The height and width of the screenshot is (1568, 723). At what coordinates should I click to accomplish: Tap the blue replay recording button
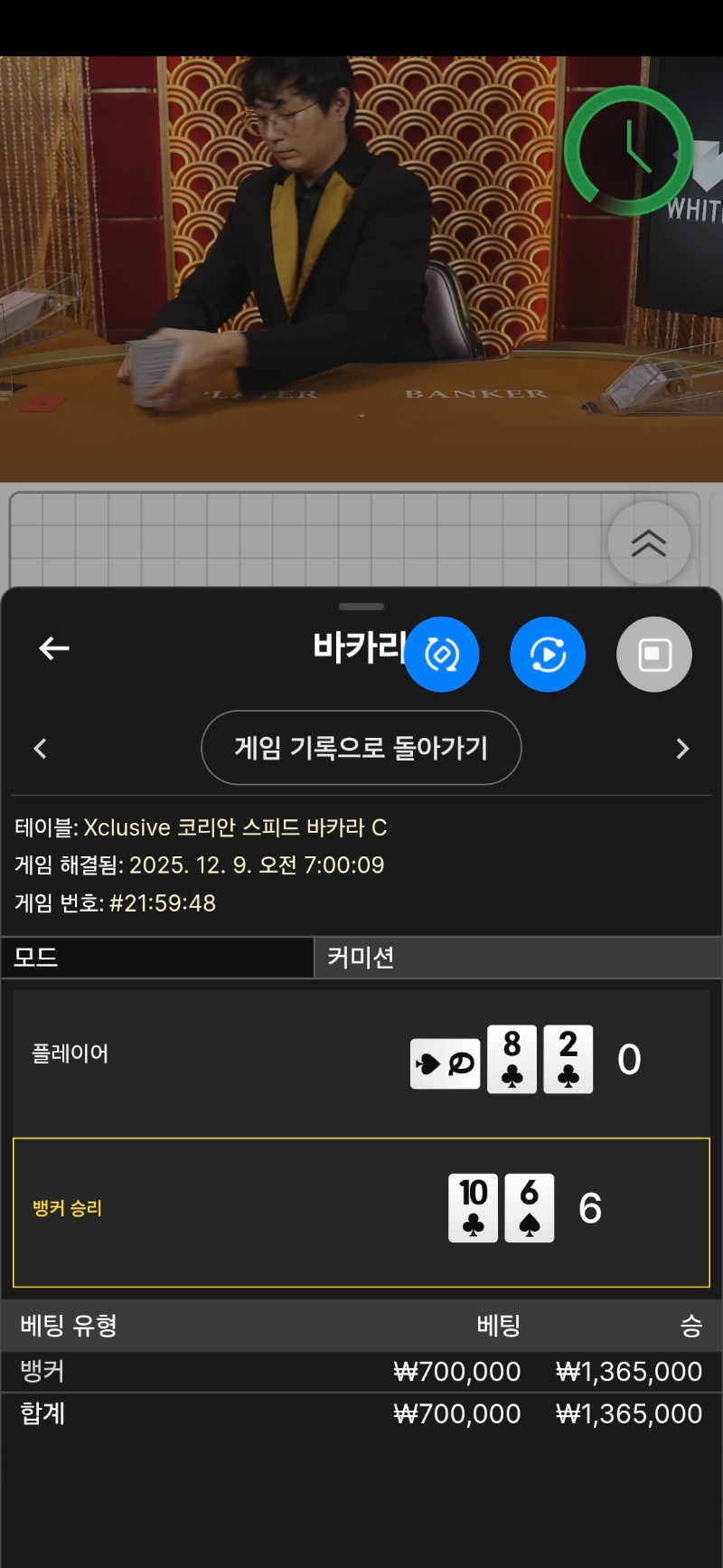tap(548, 655)
